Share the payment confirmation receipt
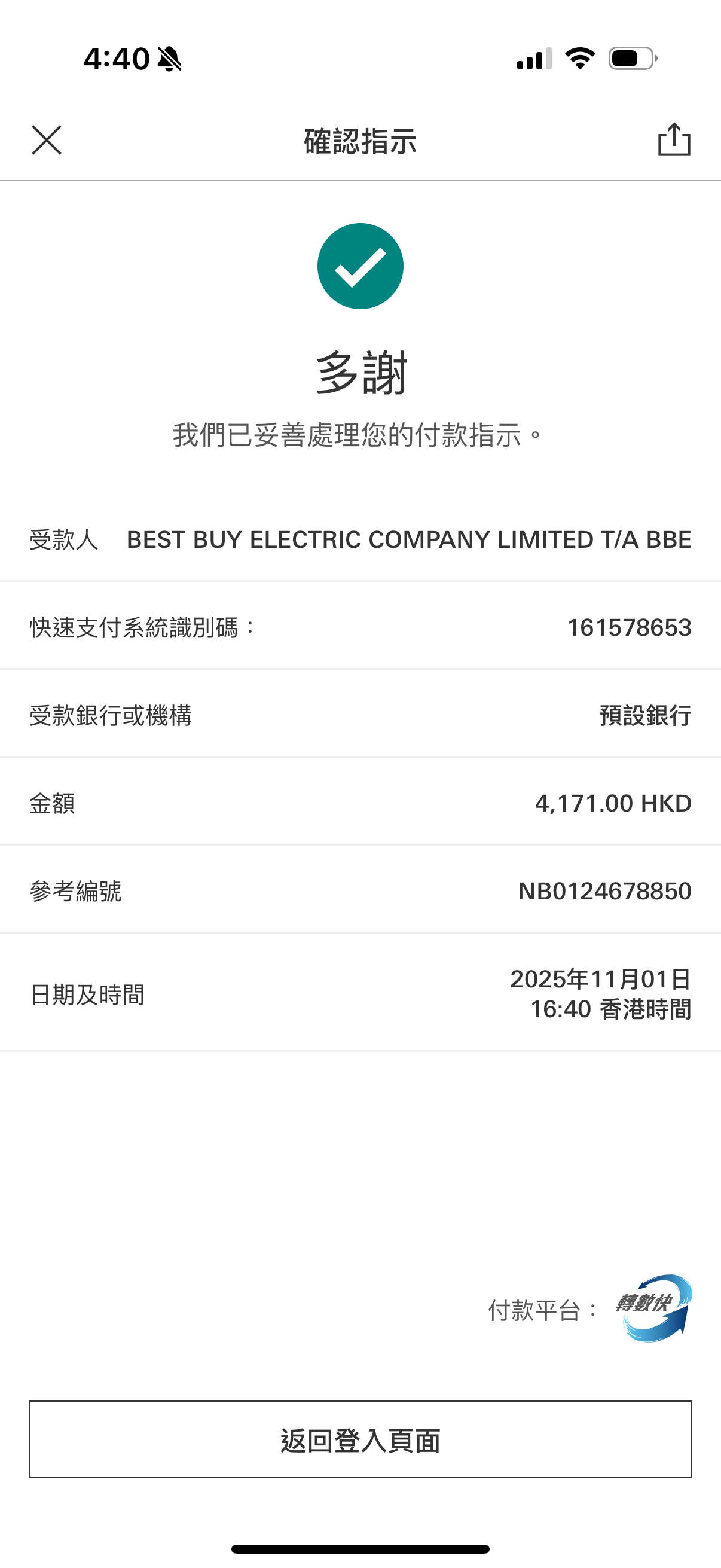 [674, 140]
